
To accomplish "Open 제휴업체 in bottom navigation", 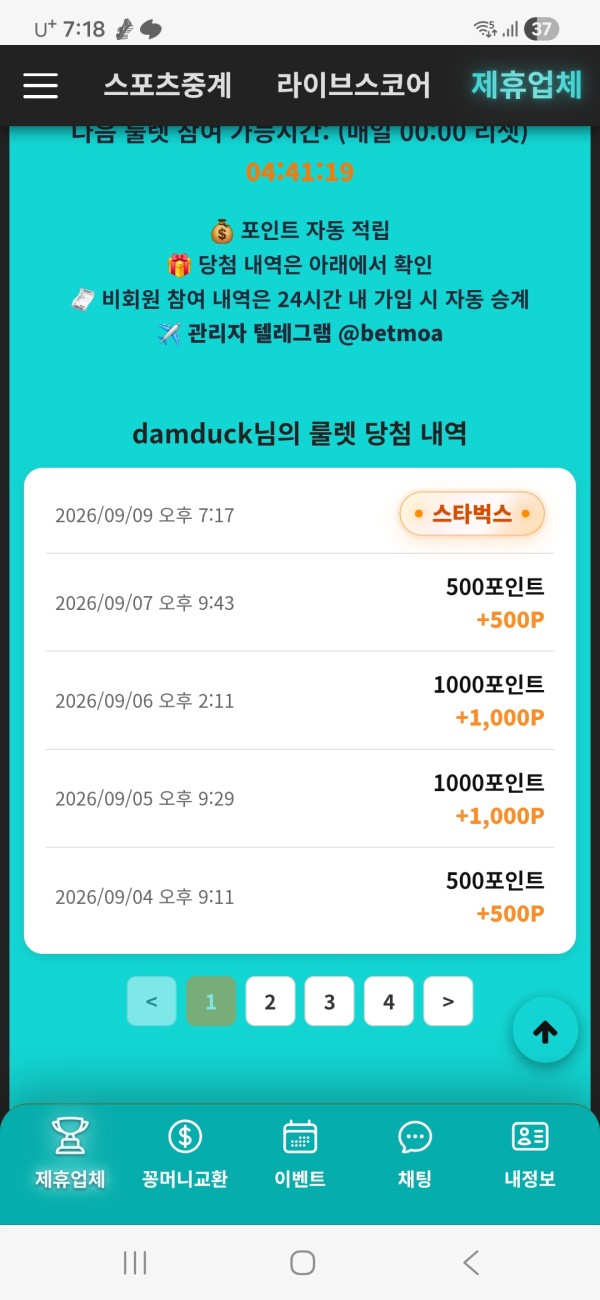I will [x=70, y=1153].
